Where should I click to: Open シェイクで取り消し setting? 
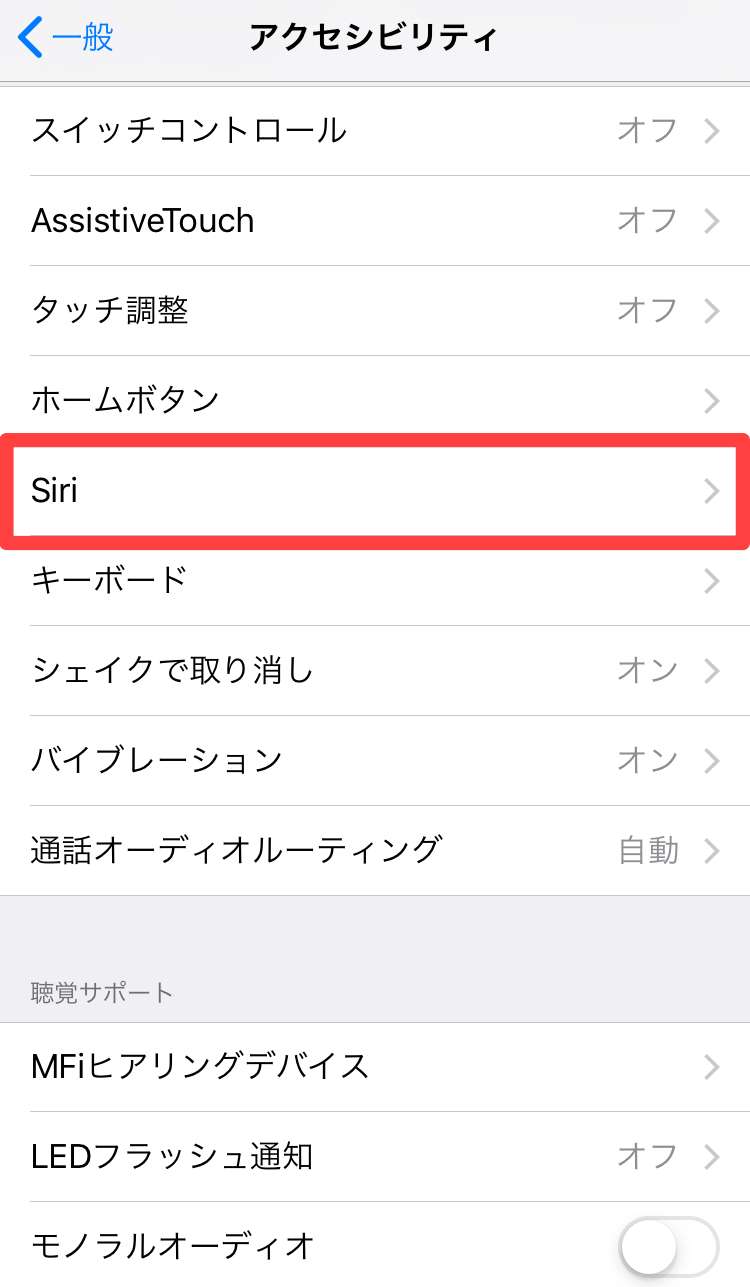[x=375, y=671]
